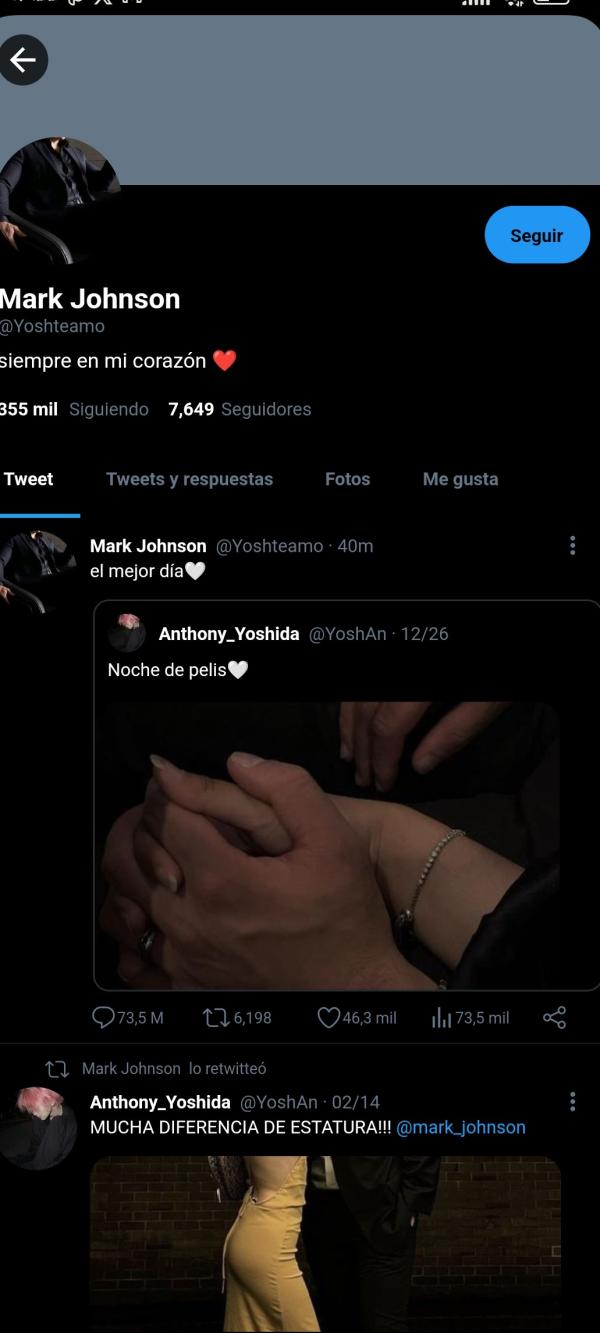Image resolution: width=600 pixels, height=1333 pixels.
Task: Open the @mark_johnson mention link
Action: (x=461, y=1127)
